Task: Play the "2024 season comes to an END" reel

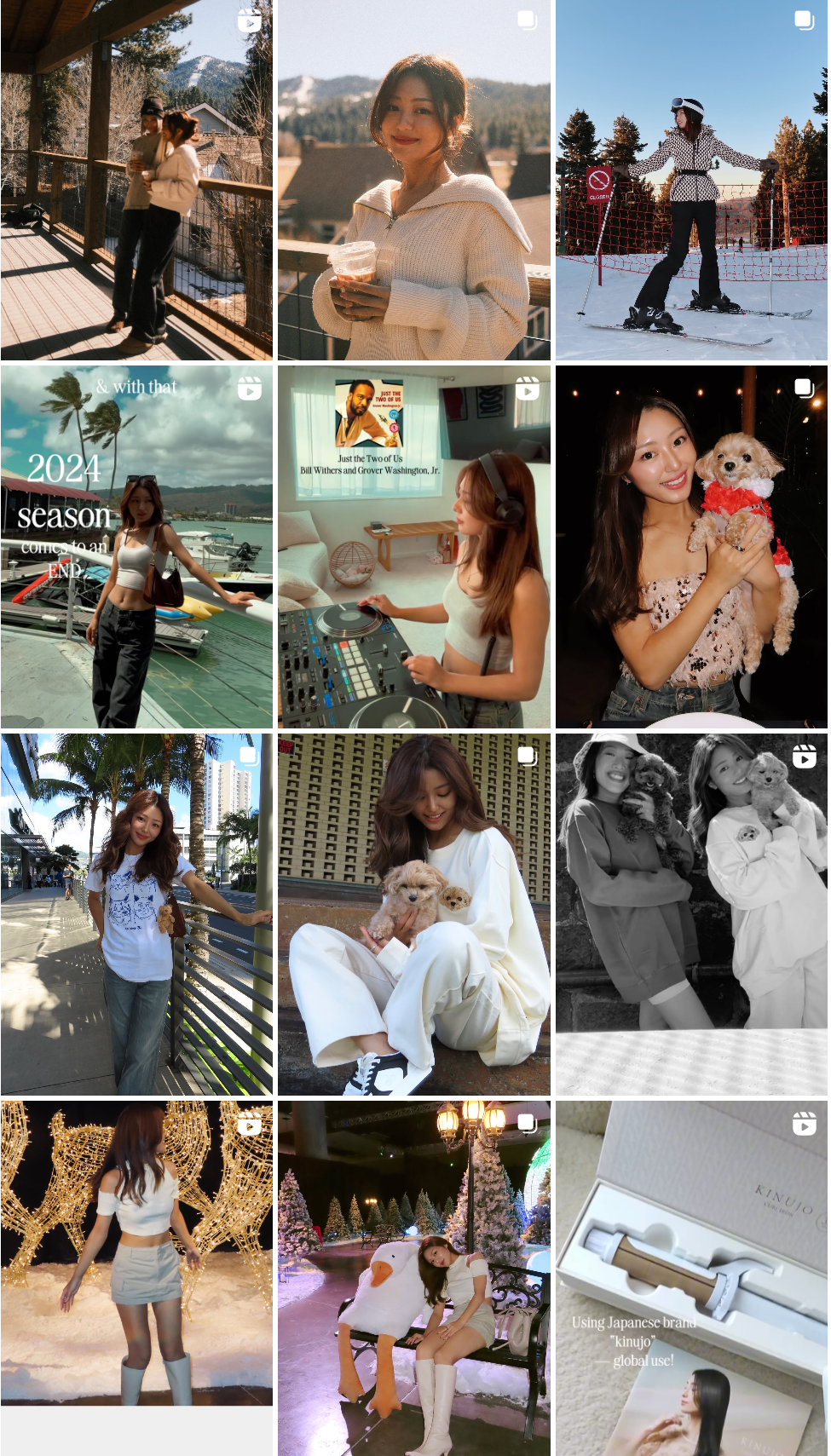Action: tap(136, 546)
